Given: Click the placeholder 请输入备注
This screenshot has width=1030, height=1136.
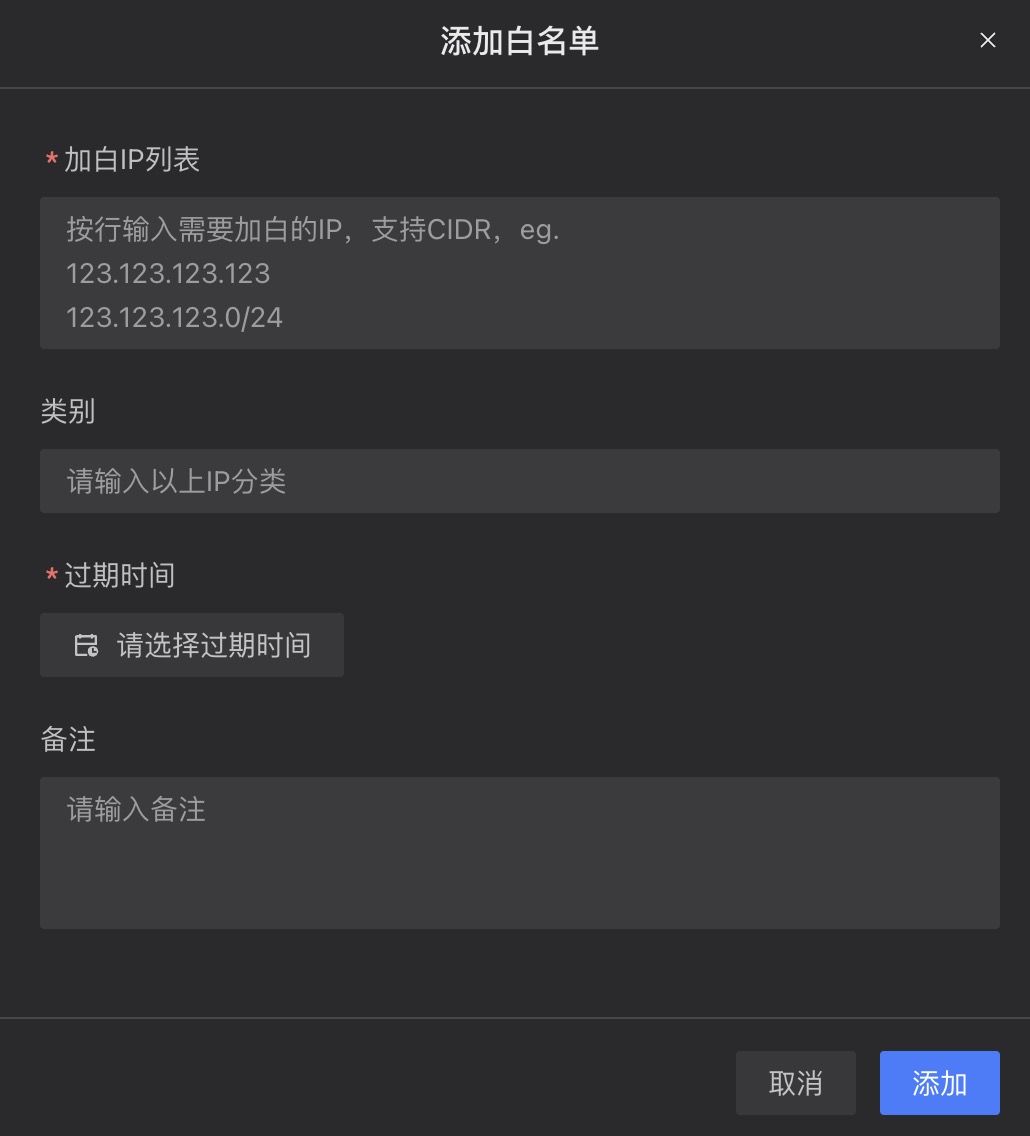Looking at the screenshot, I should click(137, 810).
